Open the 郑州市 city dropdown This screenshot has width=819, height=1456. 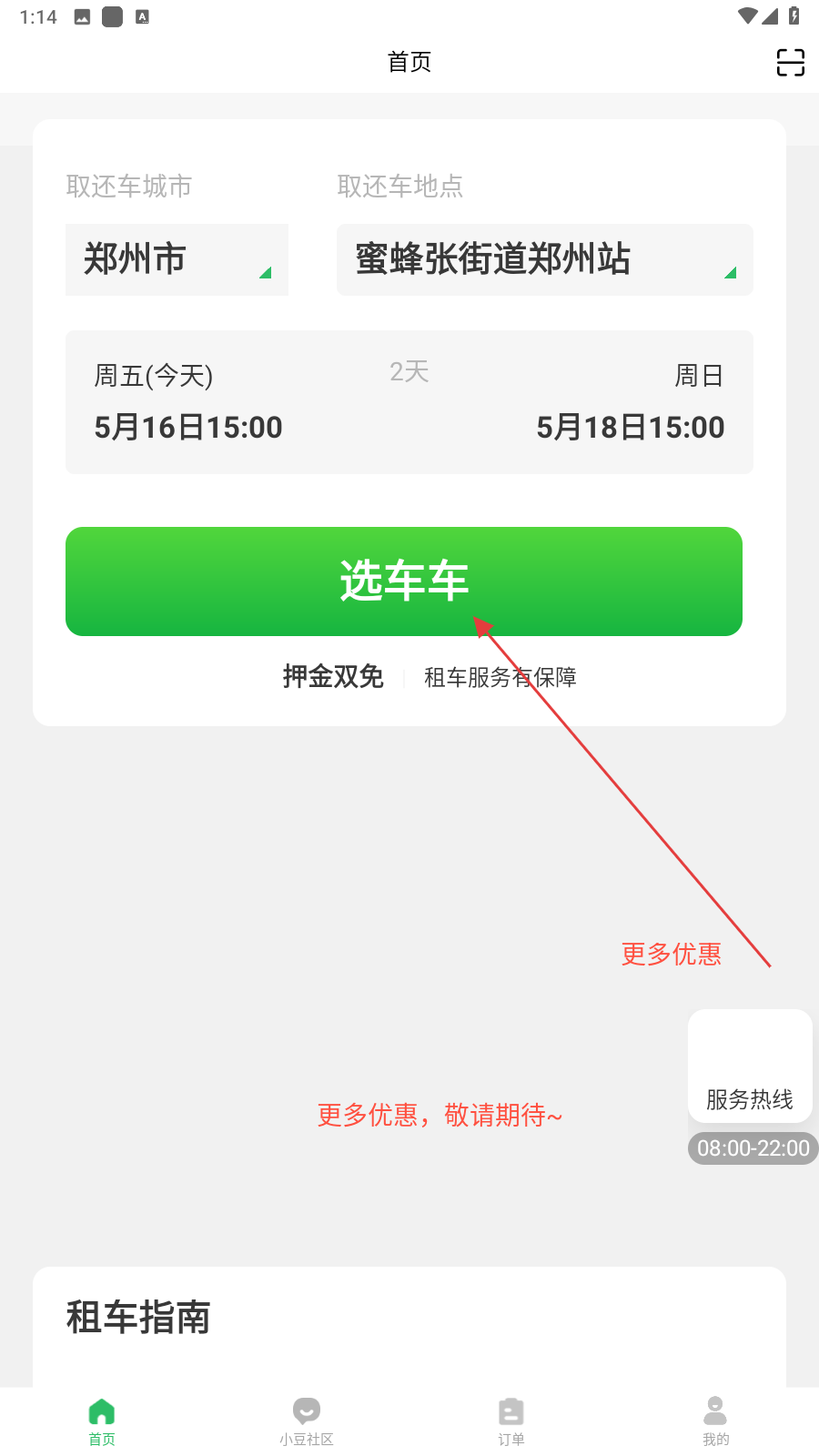coord(177,259)
